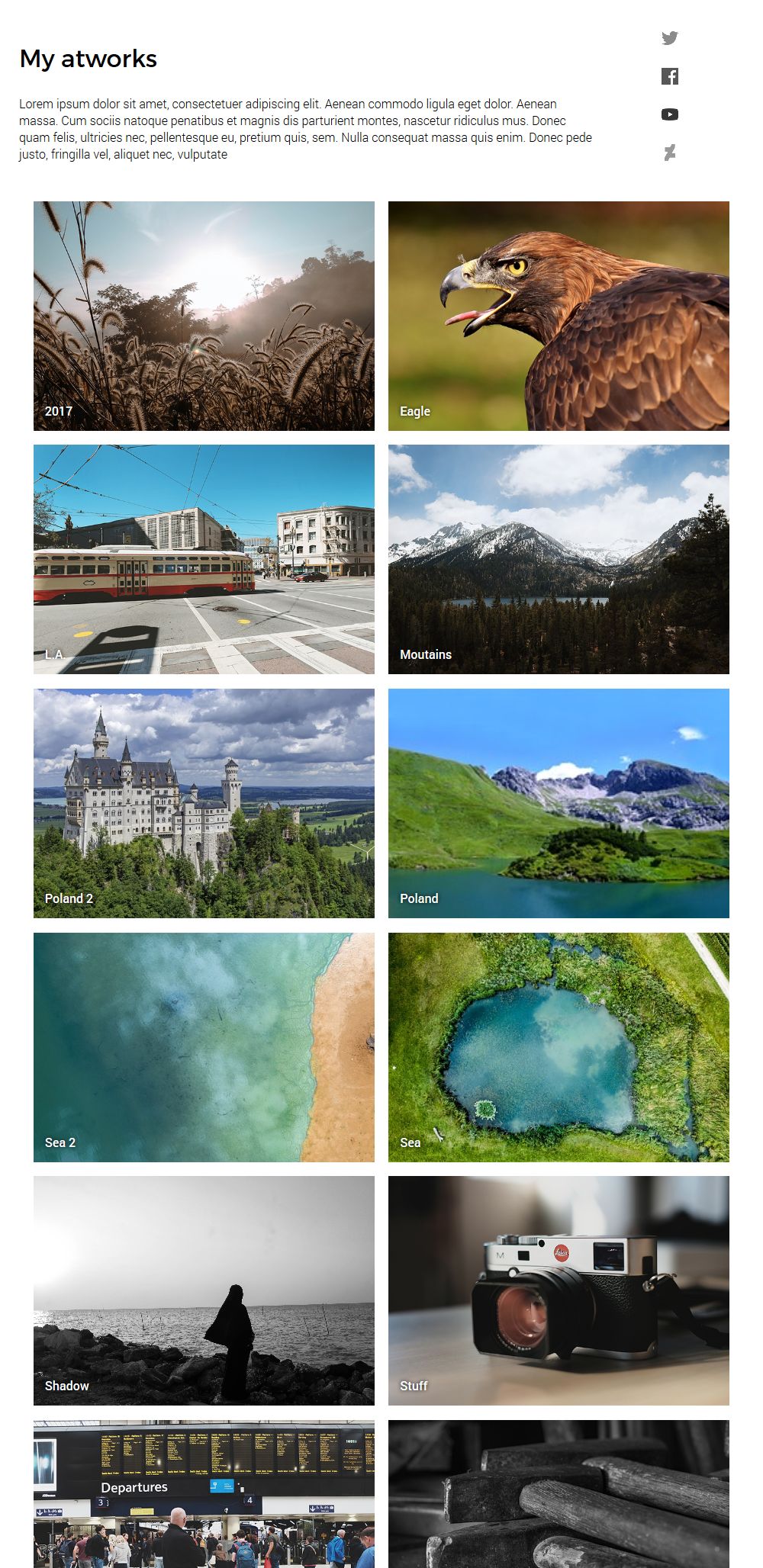View the Stuff camera album
Viewport: 763px width, 1568px height.
point(559,1290)
